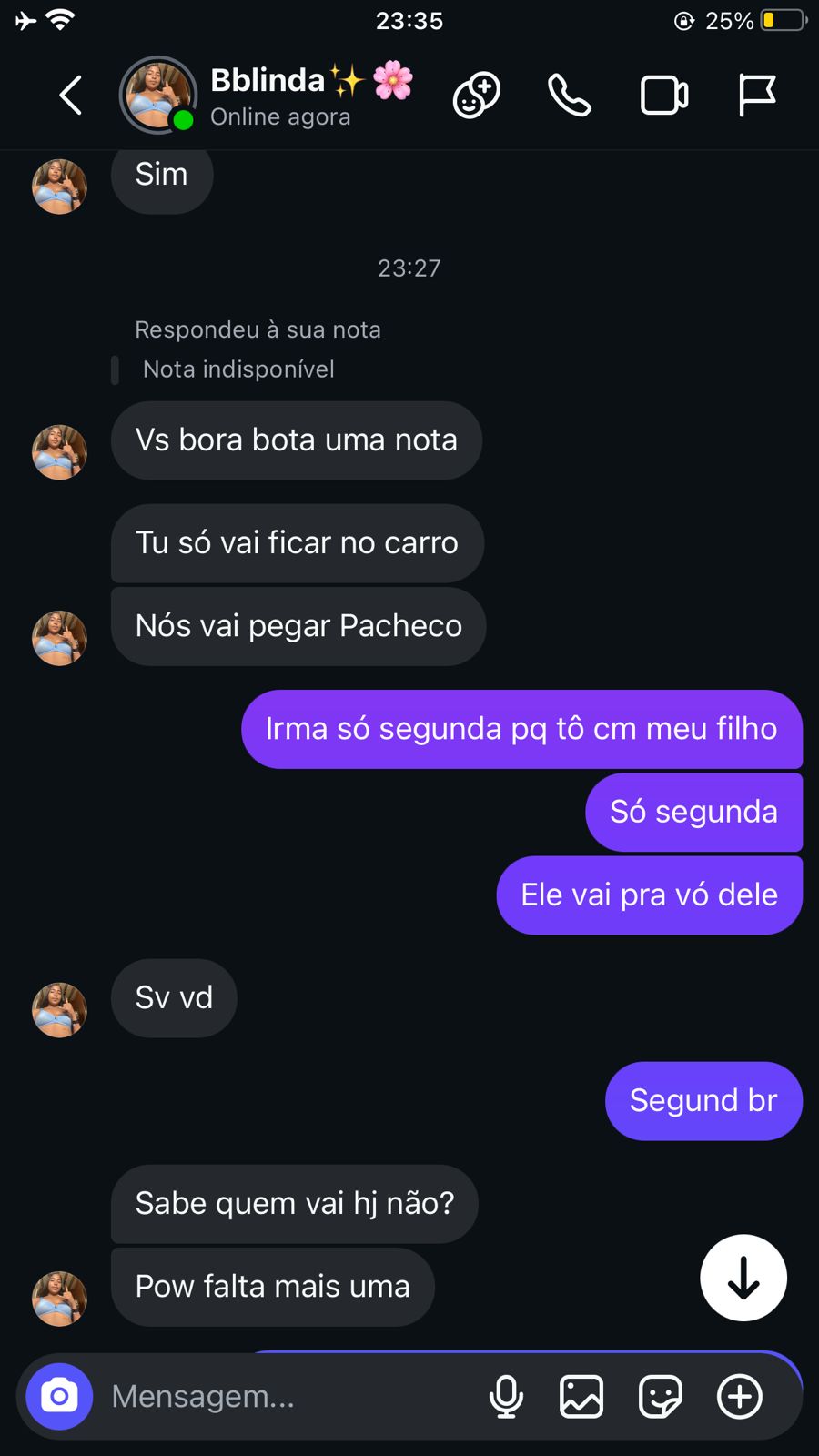This screenshot has height=1456, width=819.
Task: Start a video call with Bblinda
Action: pyautogui.click(x=664, y=95)
